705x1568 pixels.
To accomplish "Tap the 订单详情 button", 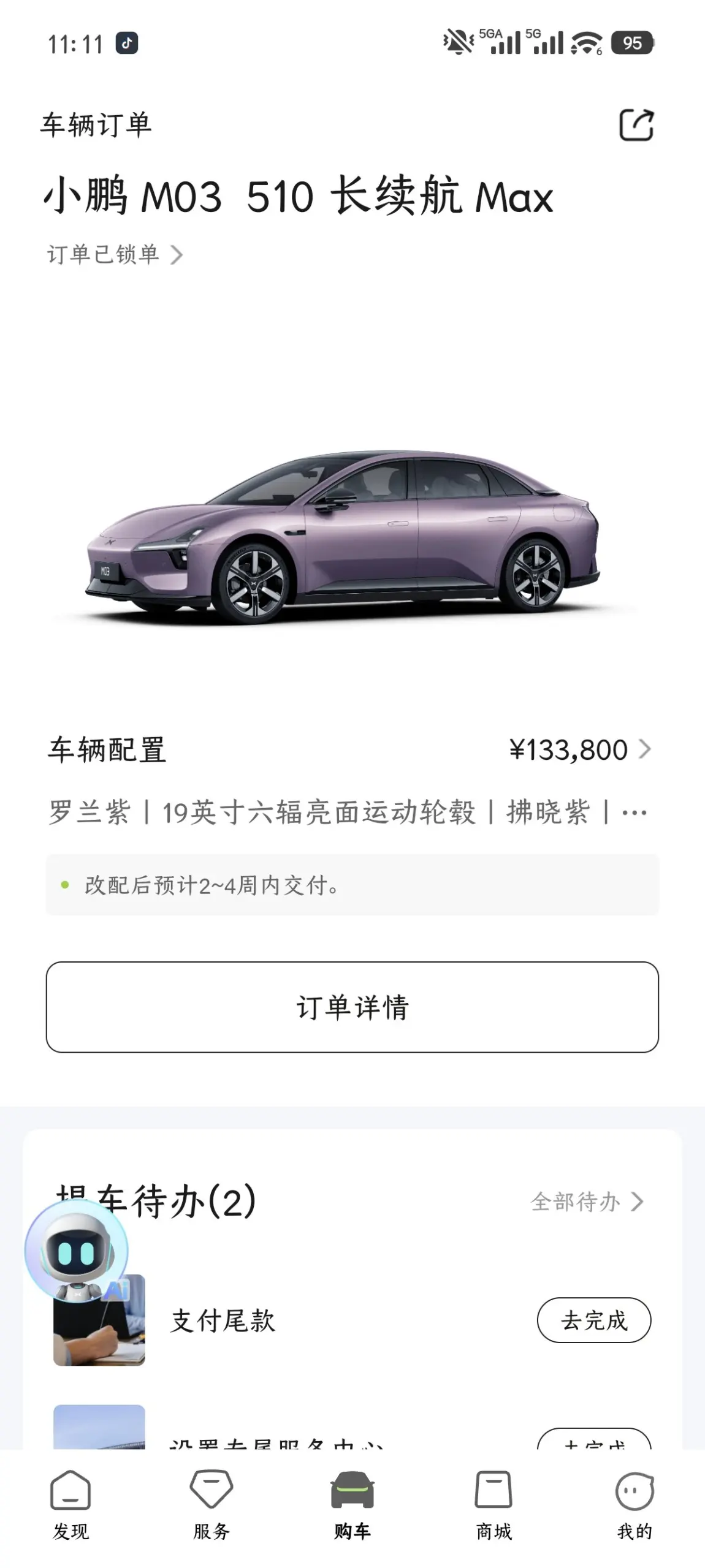I will pos(352,1007).
